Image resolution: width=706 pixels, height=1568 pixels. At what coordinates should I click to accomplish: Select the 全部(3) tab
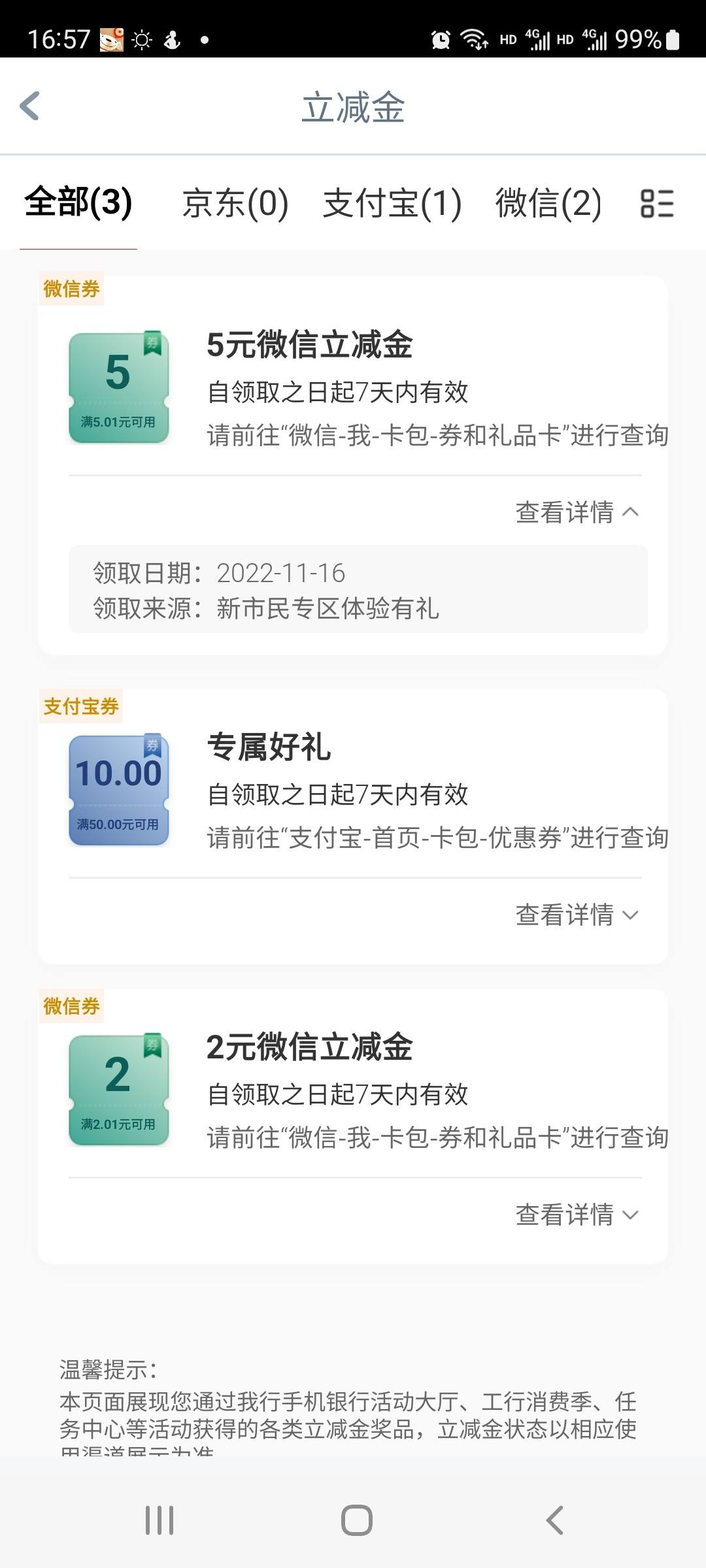78,202
